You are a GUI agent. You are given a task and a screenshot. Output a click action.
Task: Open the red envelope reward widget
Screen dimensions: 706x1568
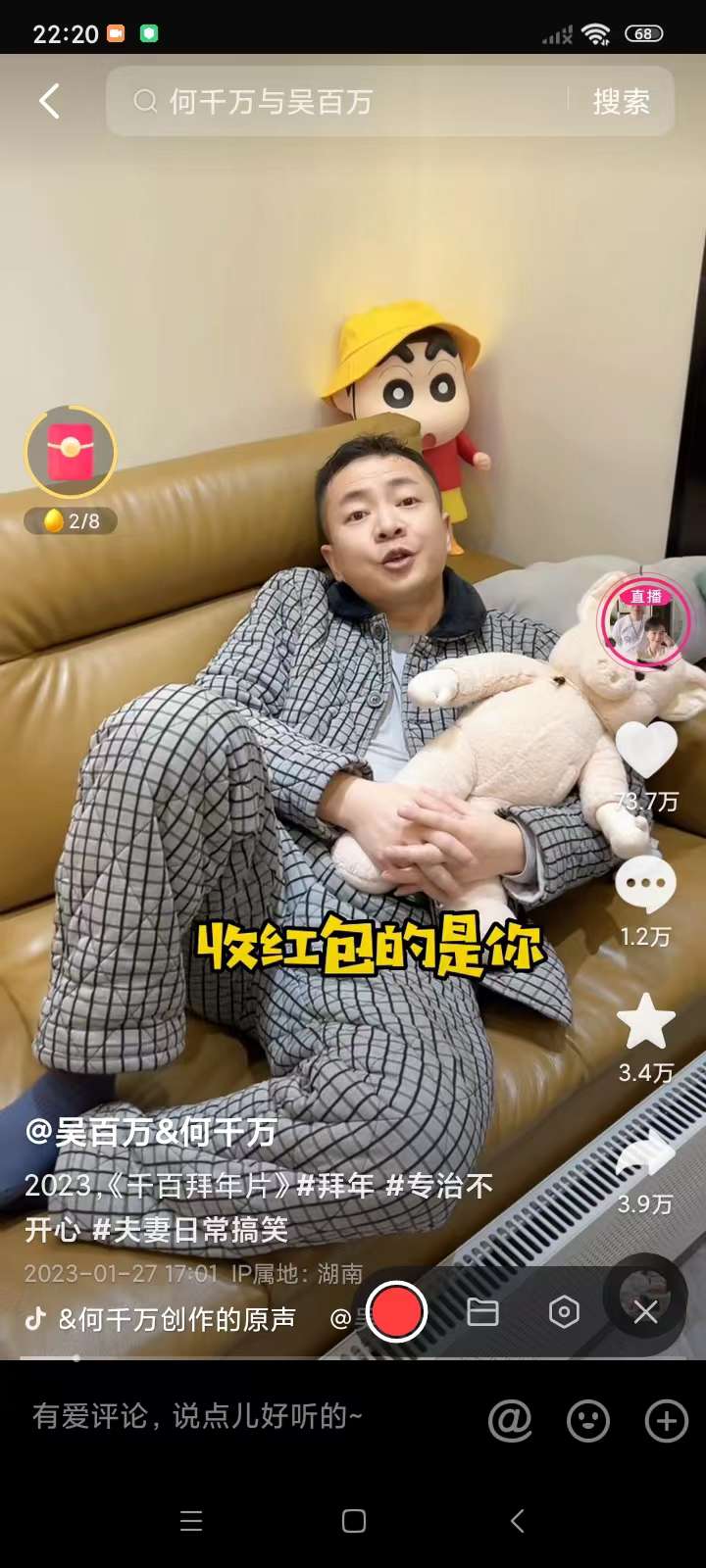[71, 453]
